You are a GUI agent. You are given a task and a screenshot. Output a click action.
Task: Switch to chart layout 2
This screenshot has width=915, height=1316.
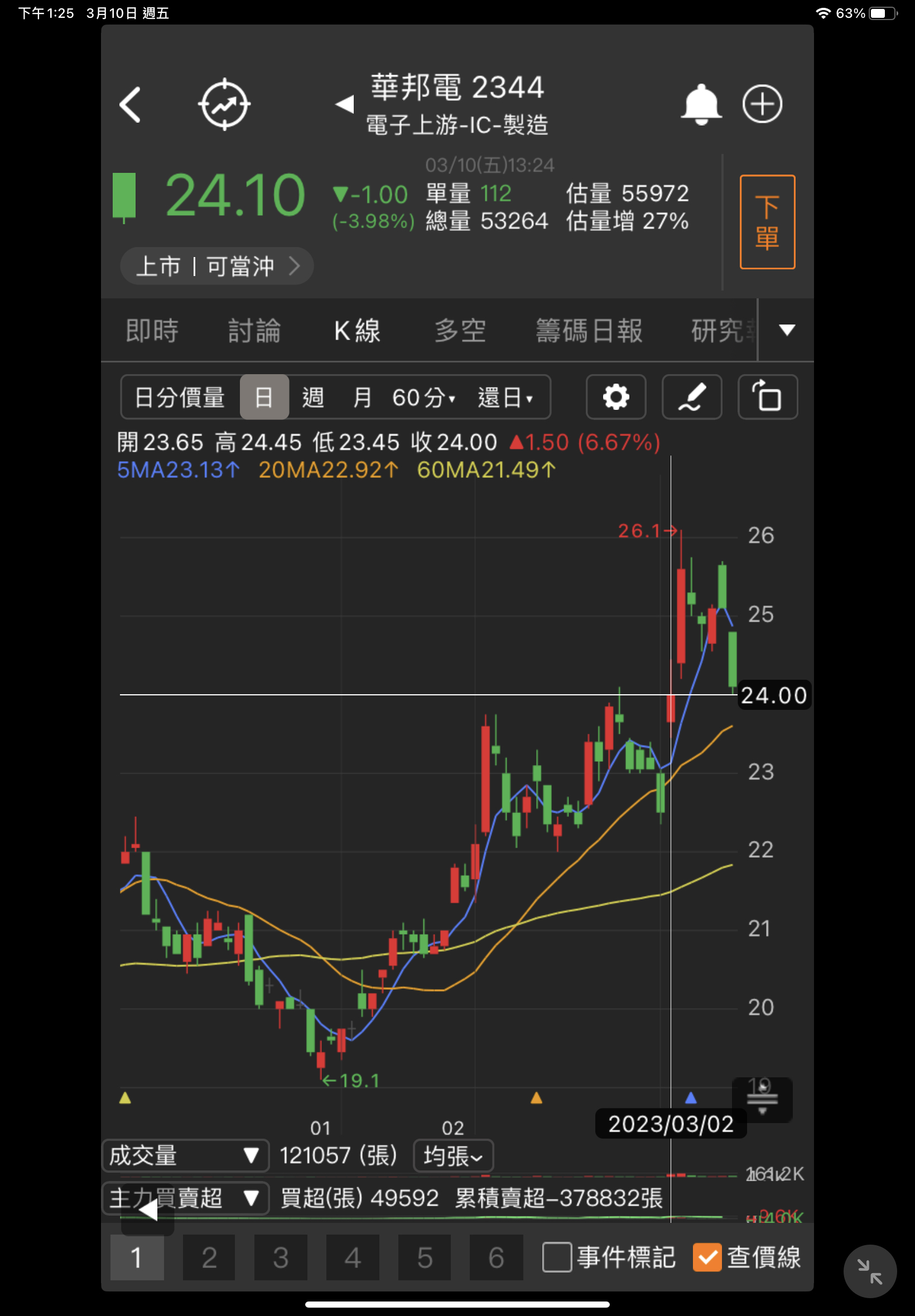click(x=209, y=1257)
